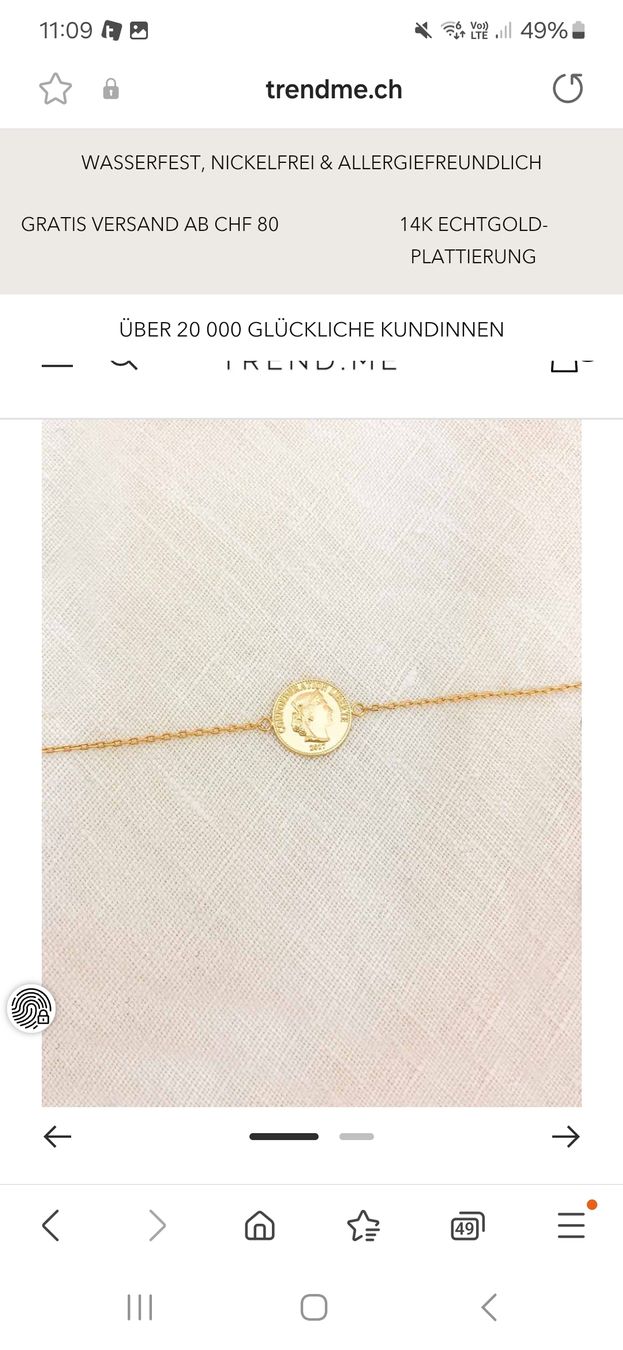Tap the system home button
This screenshot has width=623, height=1350.
(314, 1307)
